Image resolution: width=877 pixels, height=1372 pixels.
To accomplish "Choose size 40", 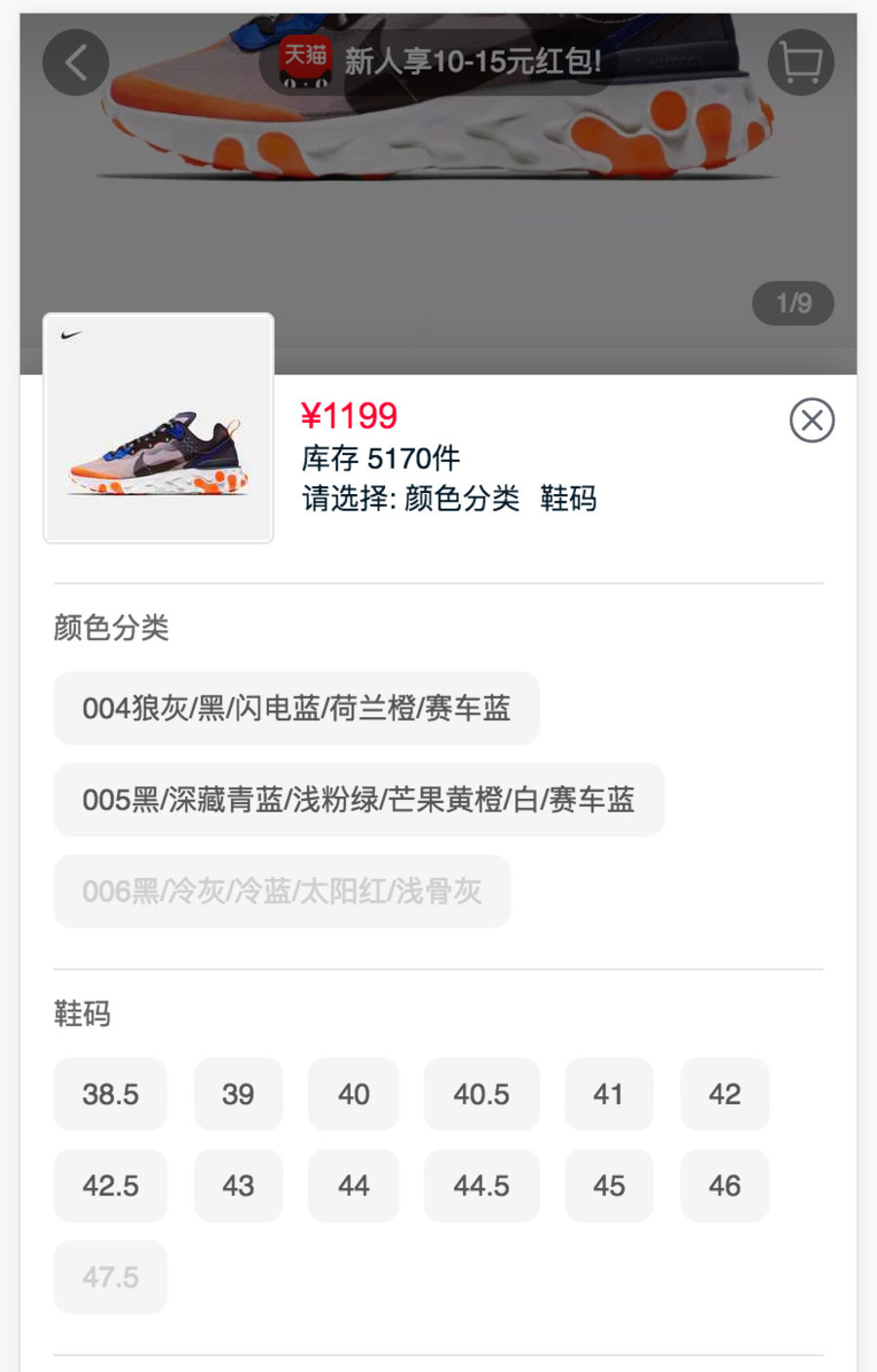I will [x=354, y=1094].
